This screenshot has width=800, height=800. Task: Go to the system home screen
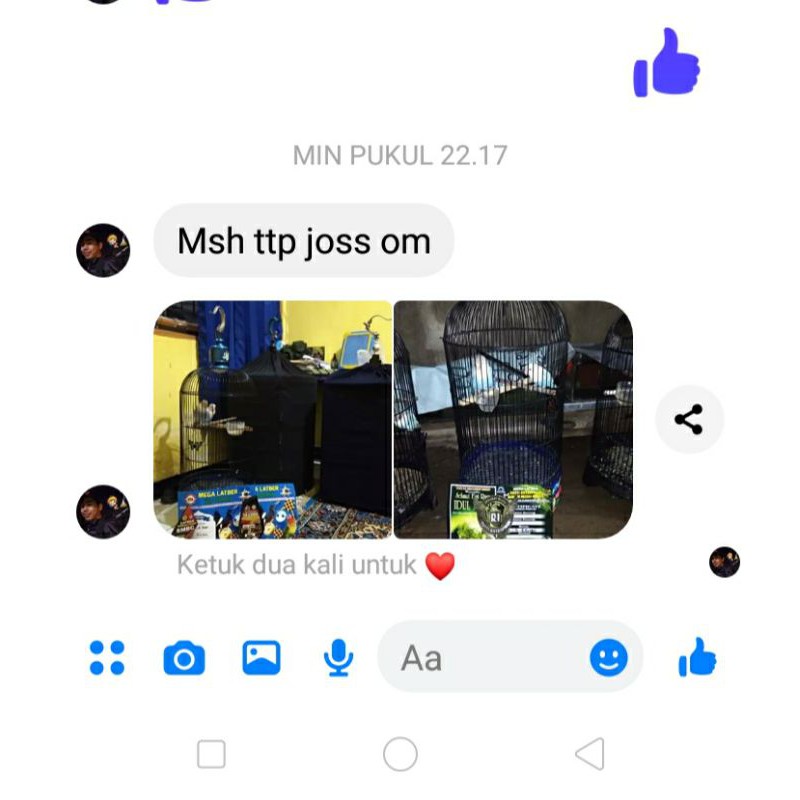click(400, 754)
